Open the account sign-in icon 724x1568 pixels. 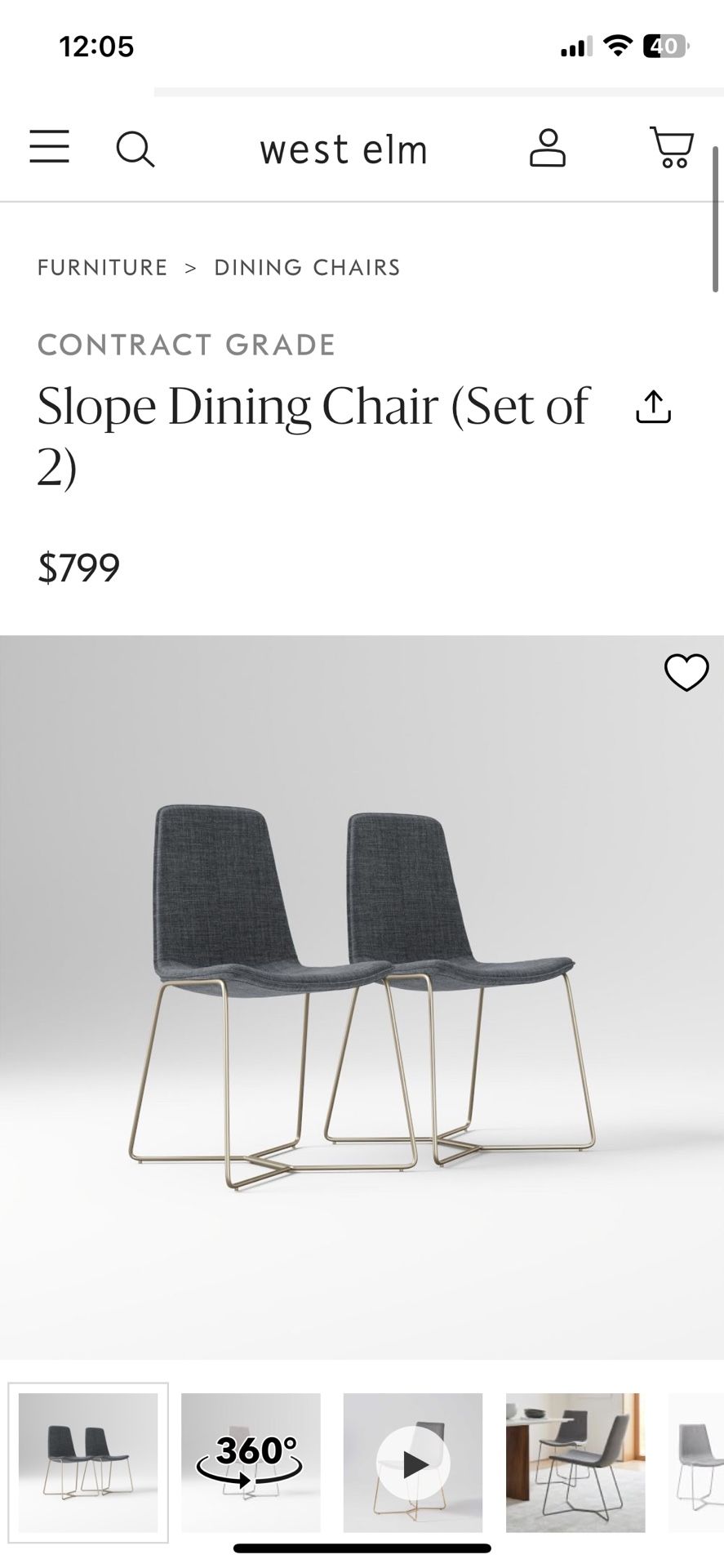(549, 149)
